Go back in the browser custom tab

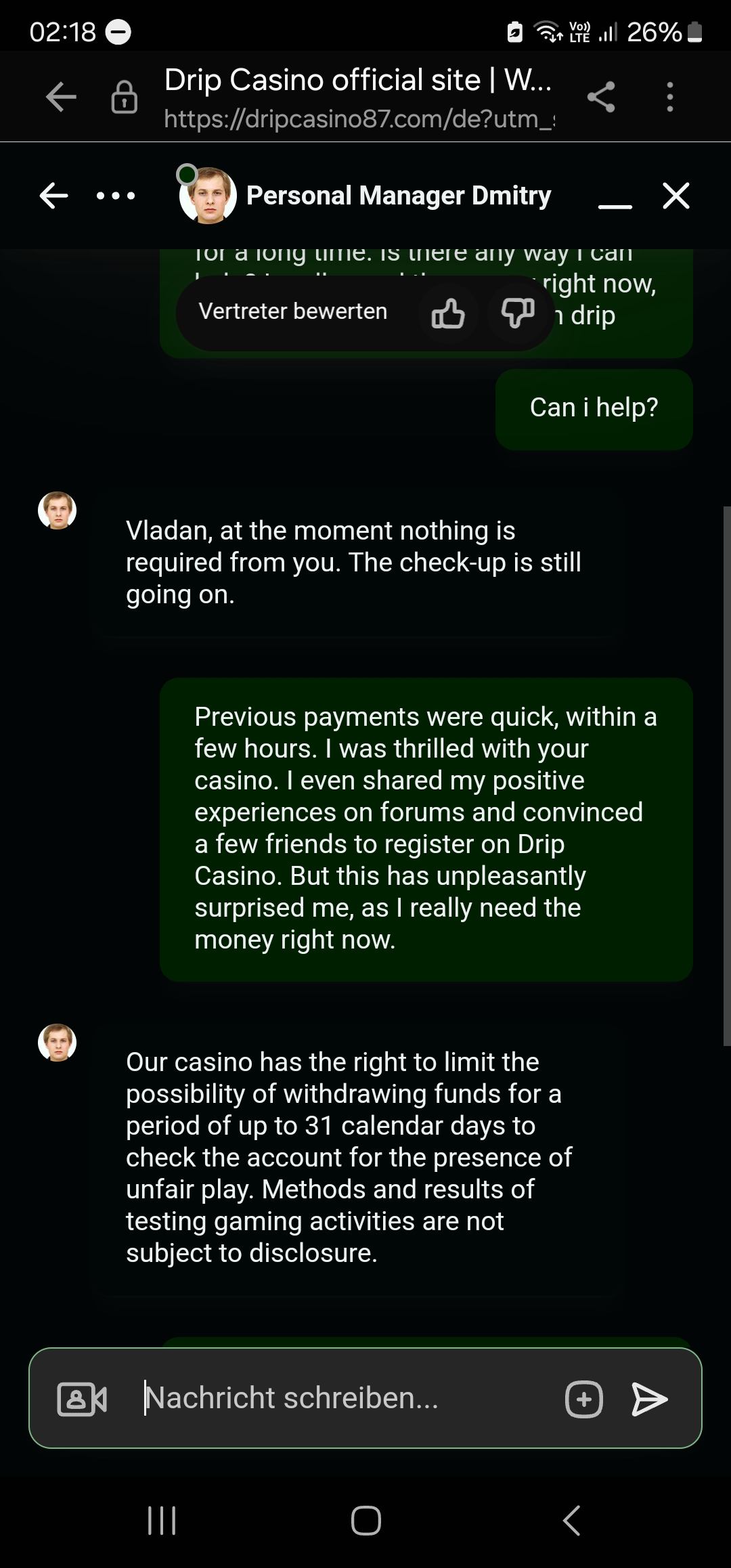click(61, 97)
